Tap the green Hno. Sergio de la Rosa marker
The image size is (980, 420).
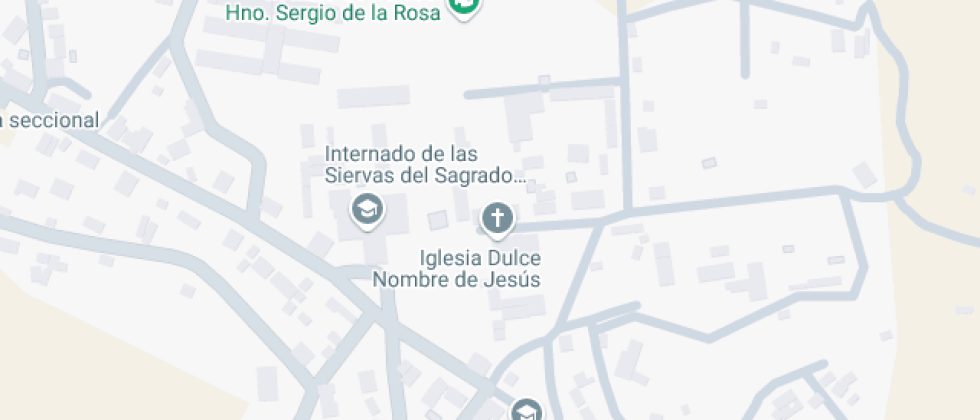(x=463, y=6)
